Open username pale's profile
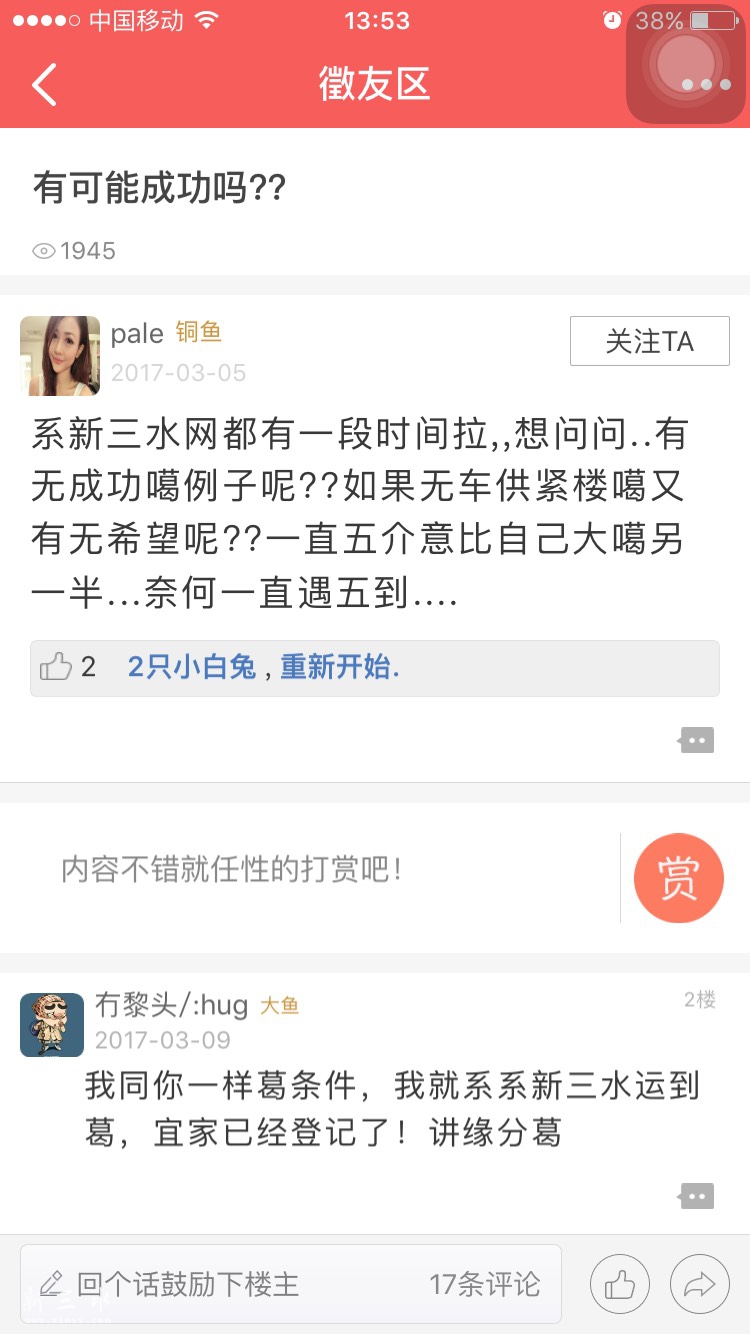Screen dimensions: 750x1334 click(137, 333)
